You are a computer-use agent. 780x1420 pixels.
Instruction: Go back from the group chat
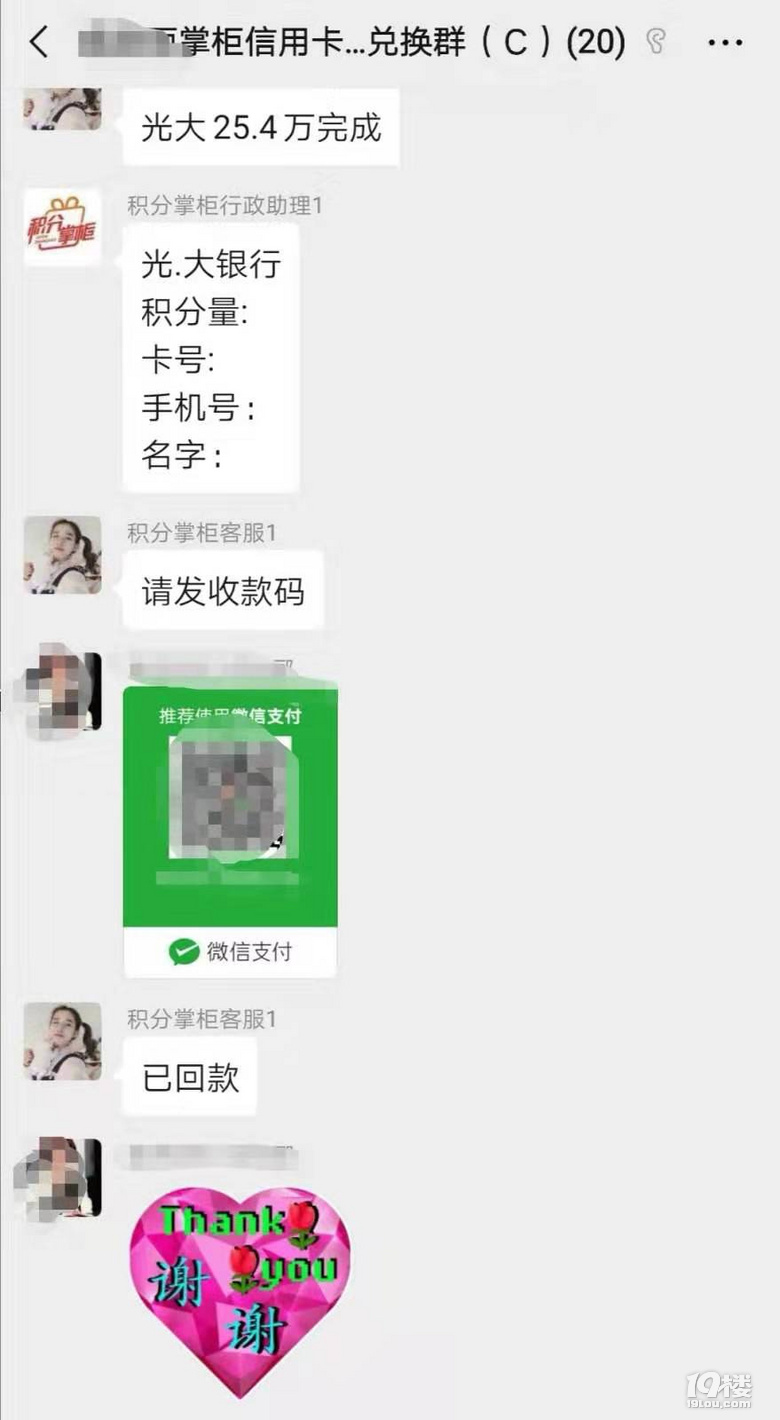pos(38,42)
